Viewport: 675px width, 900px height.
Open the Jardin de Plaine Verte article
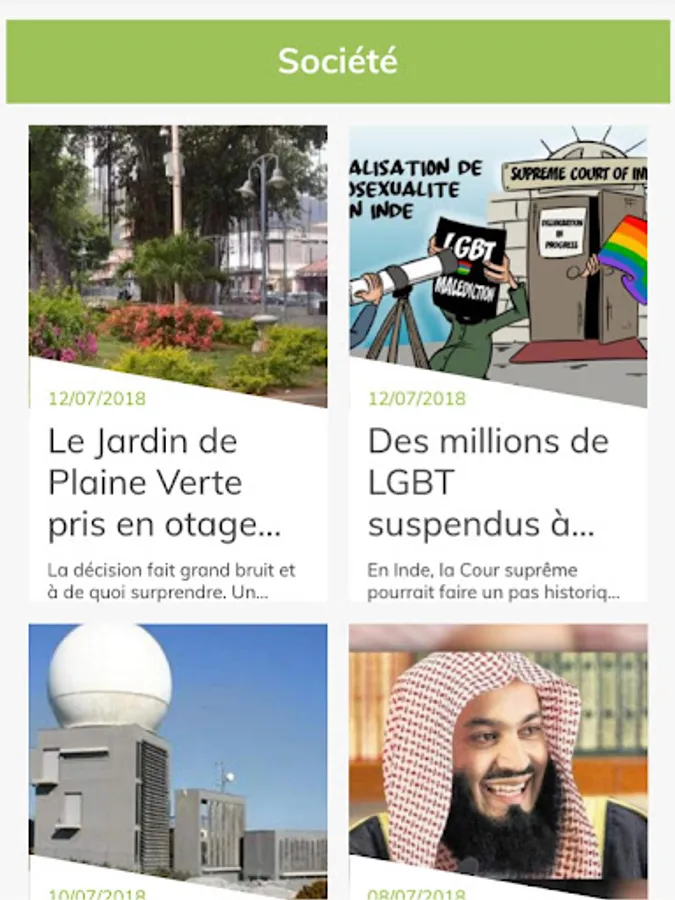[x=178, y=483]
